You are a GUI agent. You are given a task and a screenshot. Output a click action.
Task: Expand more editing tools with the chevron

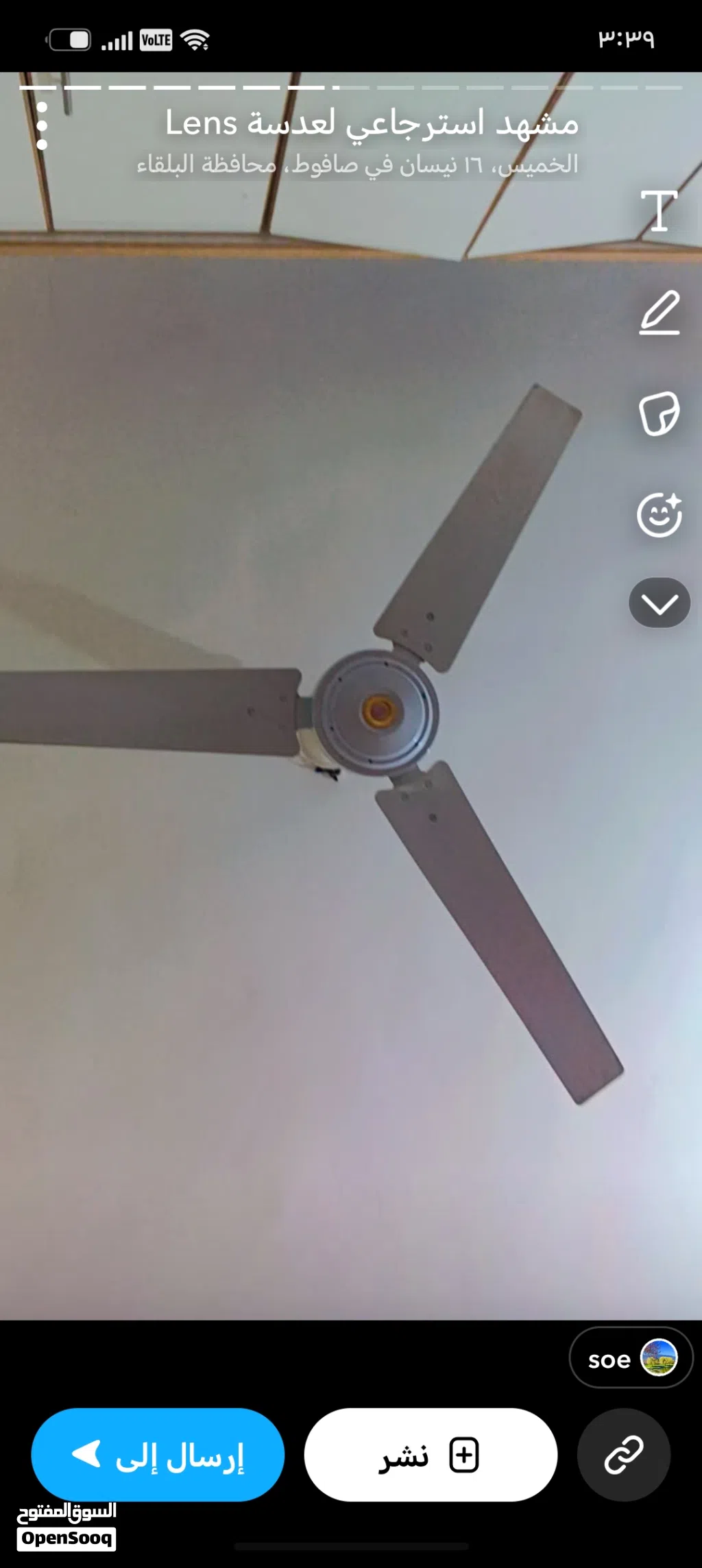pyautogui.click(x=659, y=603)
